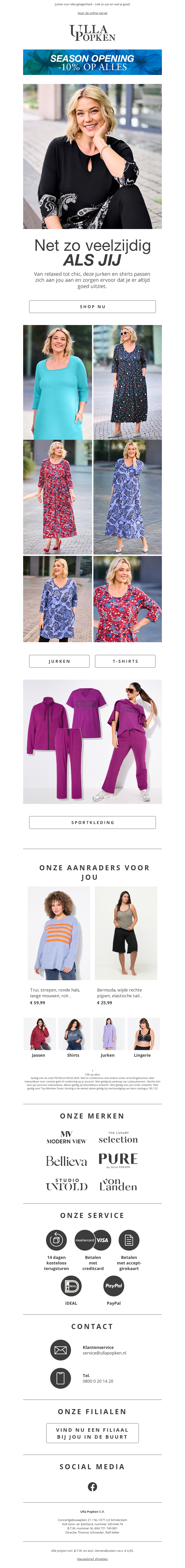Open the Bellieva brand
This screenshot has height=1568, width=185.
(x=66, y=1161)
